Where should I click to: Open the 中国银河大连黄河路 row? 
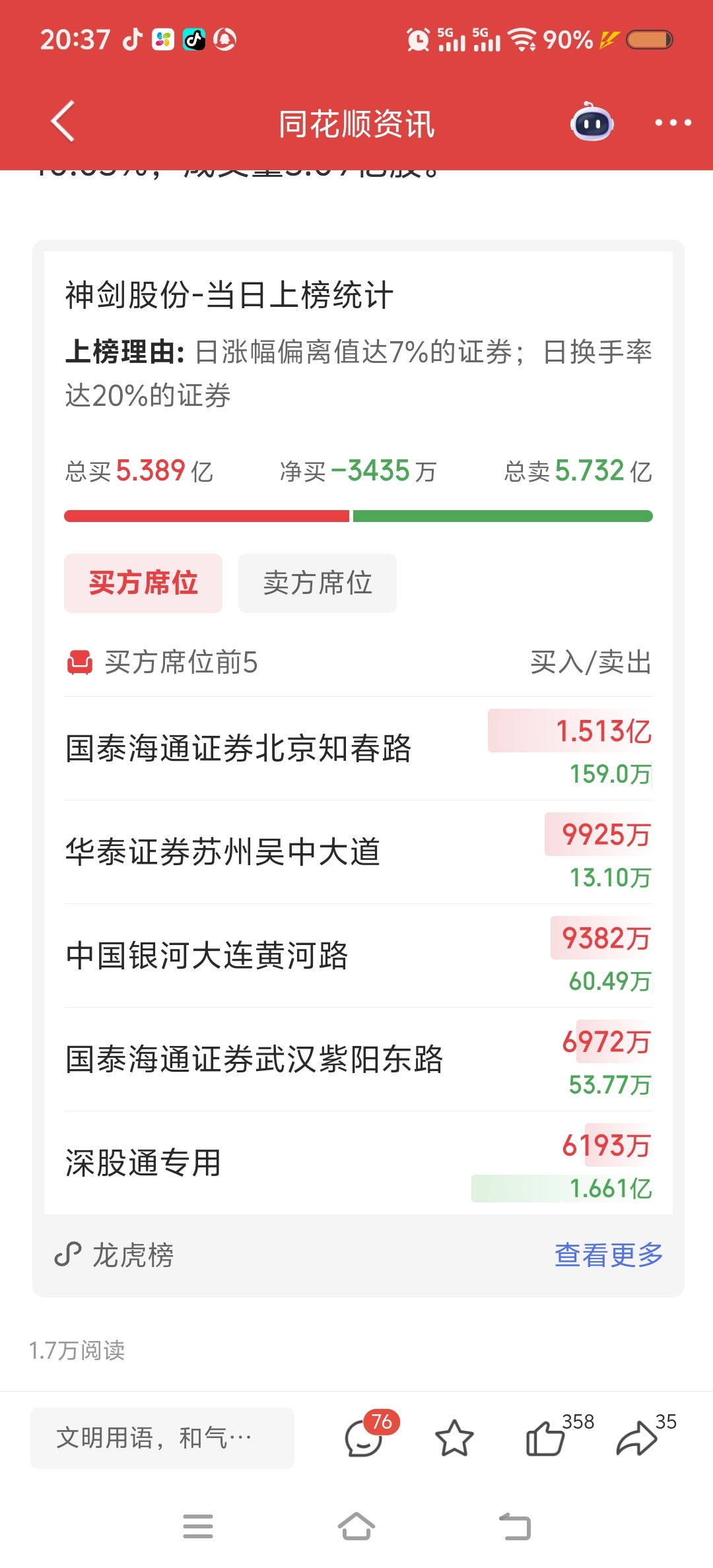(207, 956)
